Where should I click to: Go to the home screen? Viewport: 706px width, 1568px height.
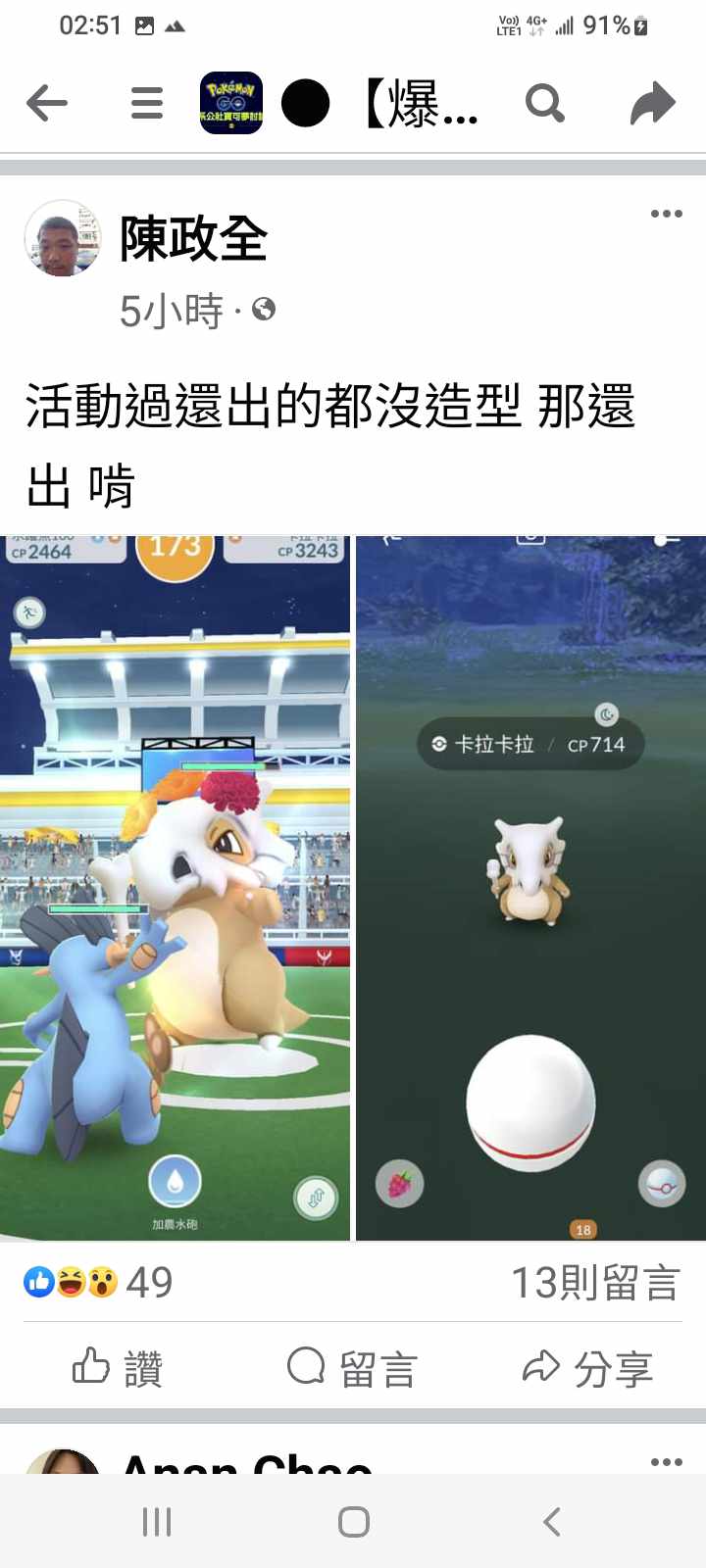(x=353, y=1522)
